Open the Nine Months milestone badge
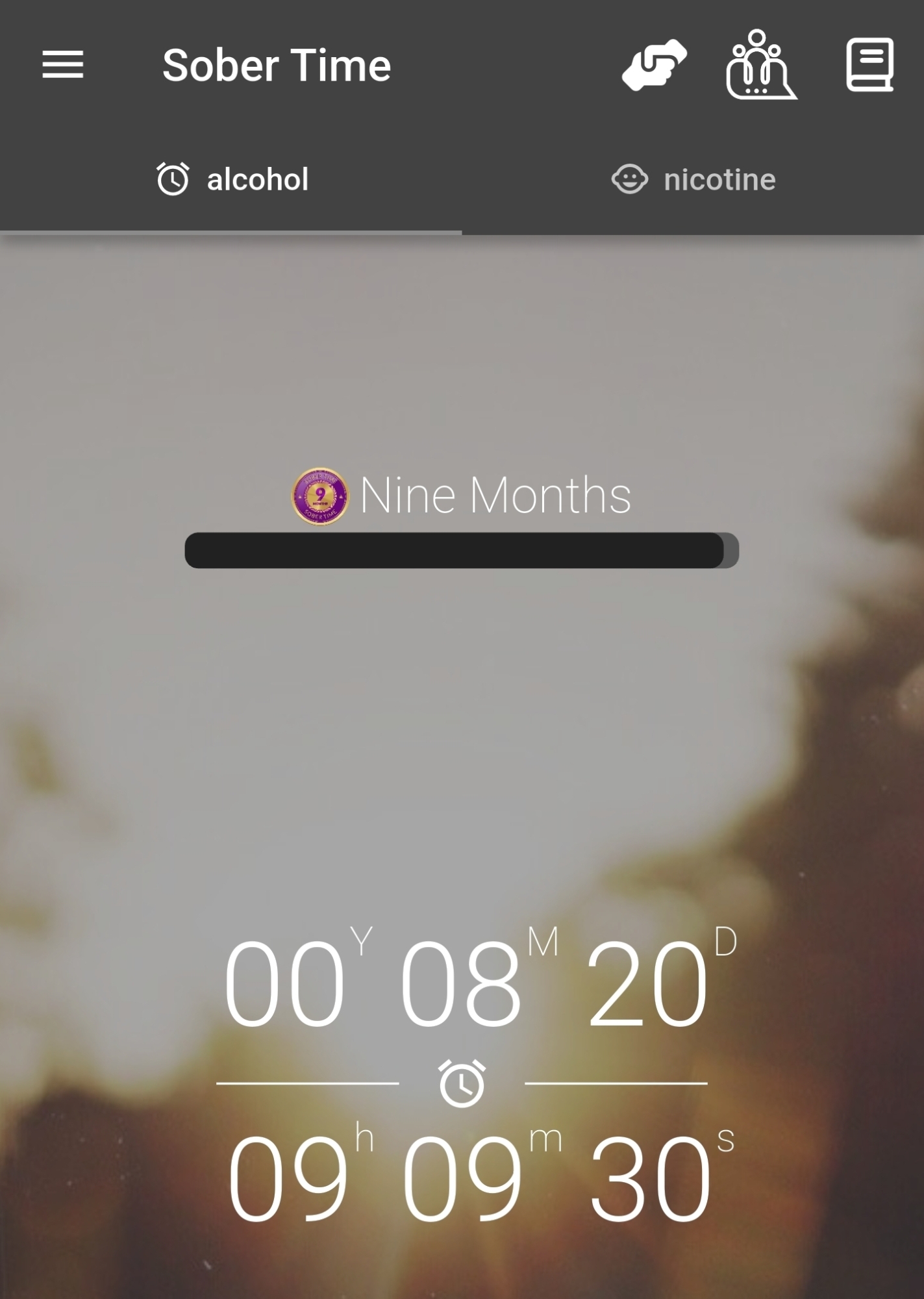The height and width of the screenshot is (1299, 924). pyautogui.click(x=320, y=496)
